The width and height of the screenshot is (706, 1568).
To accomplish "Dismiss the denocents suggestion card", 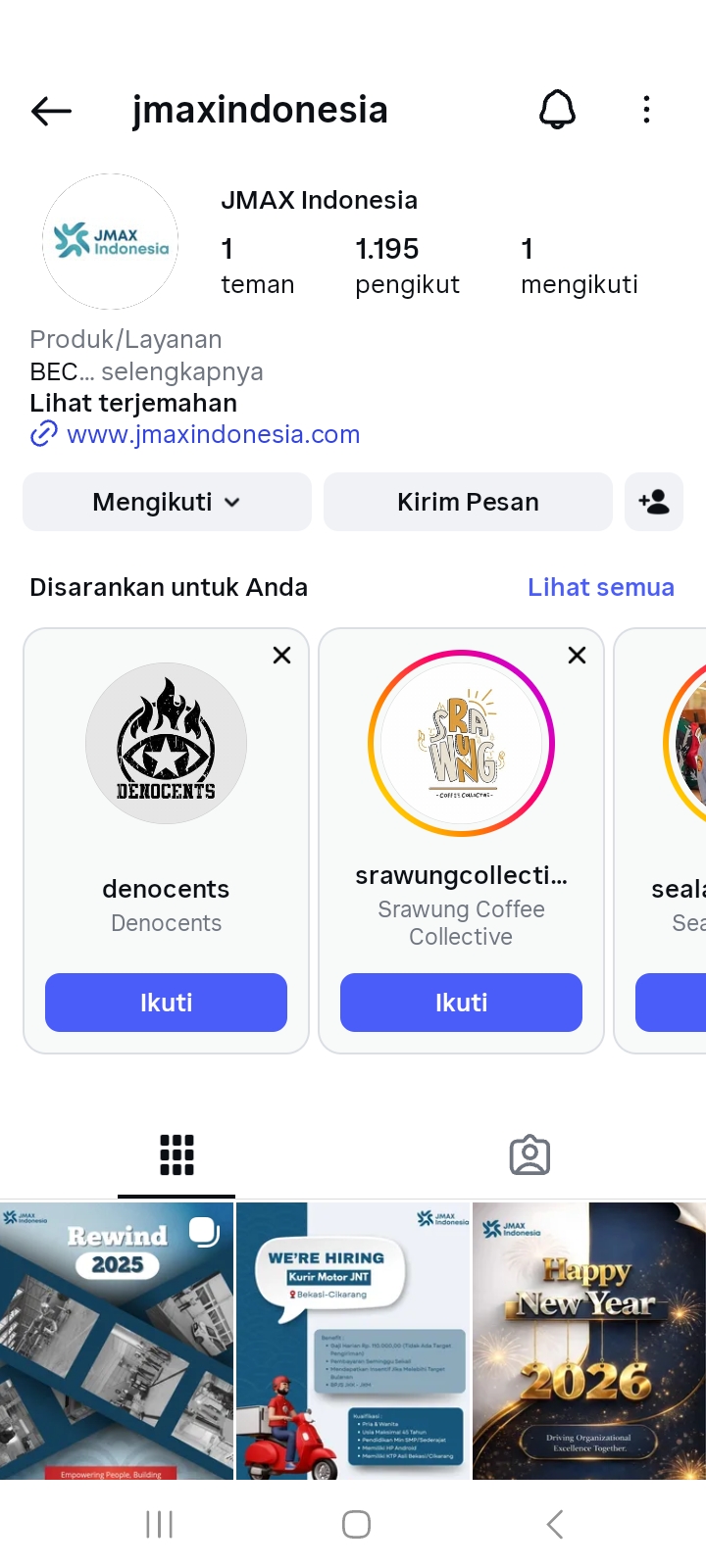I will pyautogui.click(x=281, y=656).
